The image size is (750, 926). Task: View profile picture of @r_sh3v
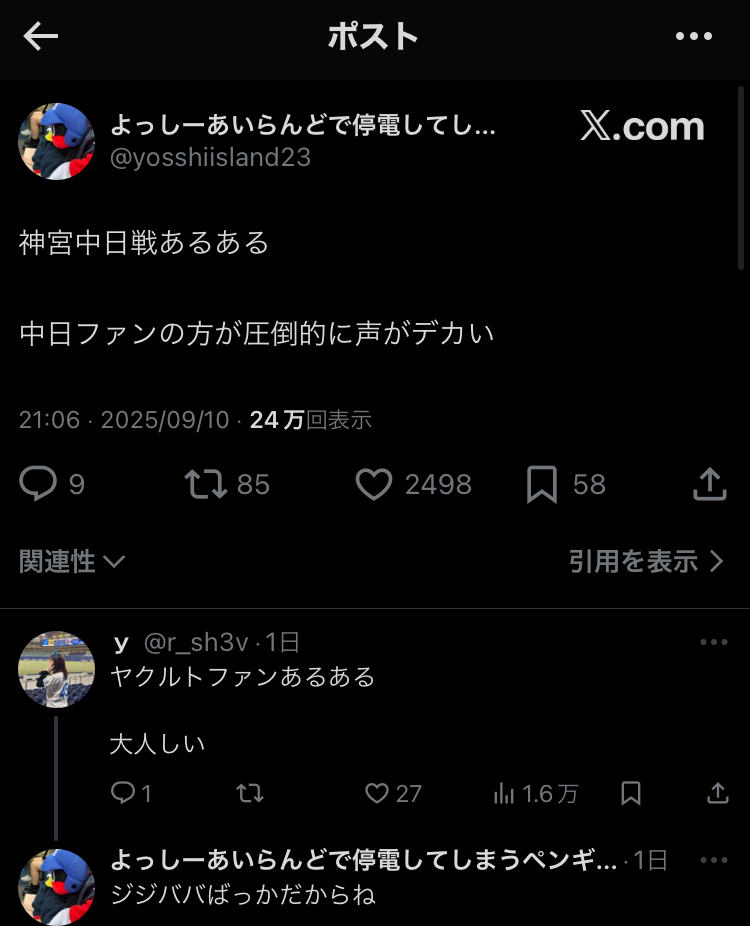[56, 669]
